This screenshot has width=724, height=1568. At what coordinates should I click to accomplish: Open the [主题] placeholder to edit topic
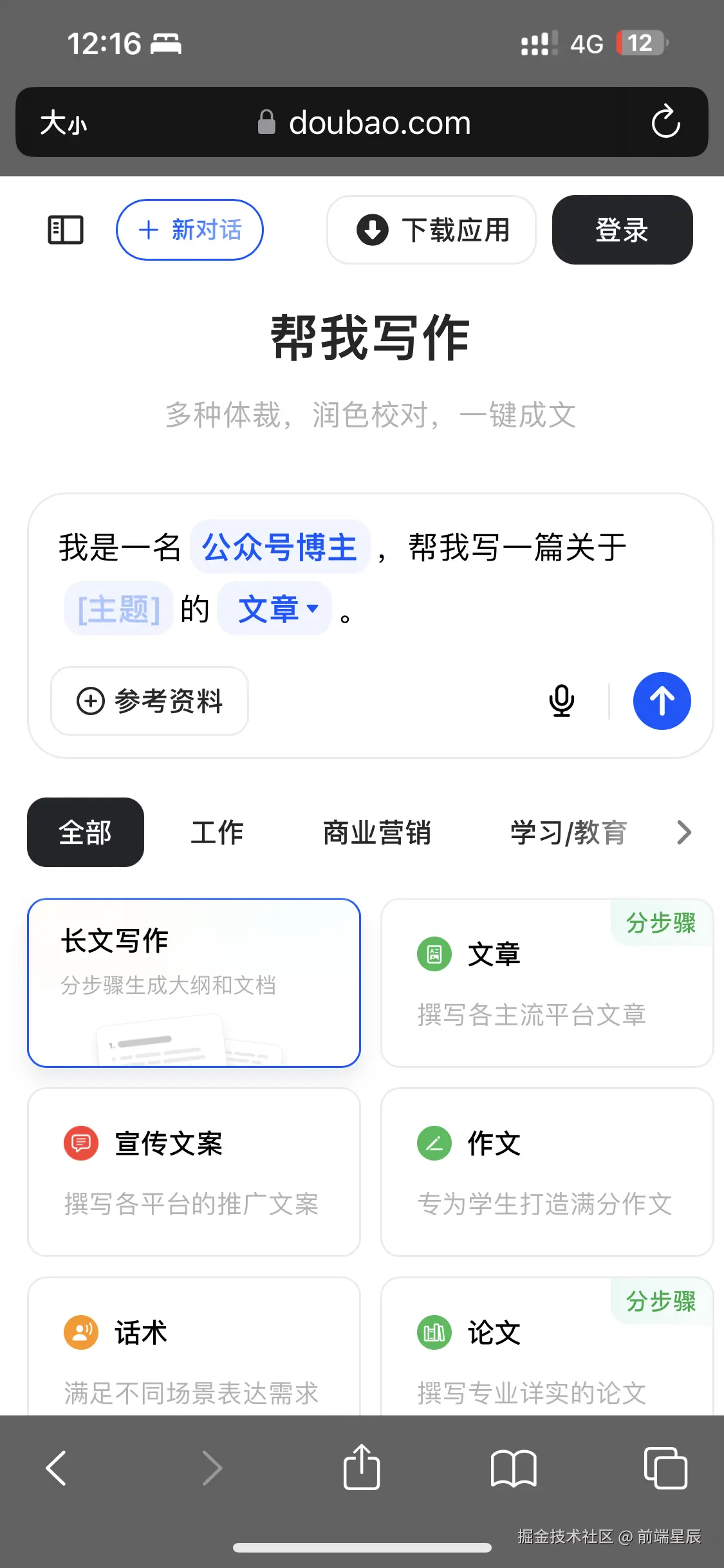pos(118,608)
